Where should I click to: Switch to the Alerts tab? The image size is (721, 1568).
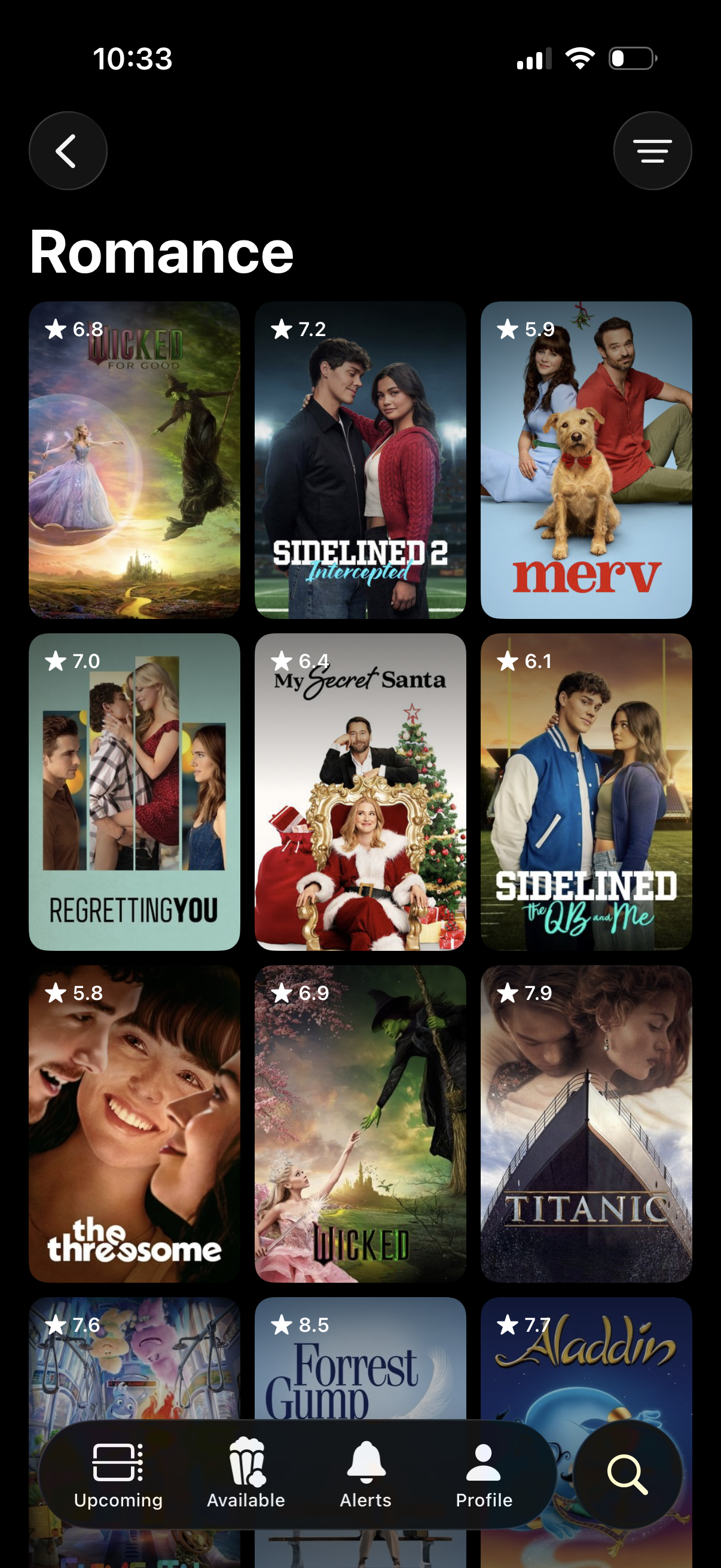tap(365, 1479)
